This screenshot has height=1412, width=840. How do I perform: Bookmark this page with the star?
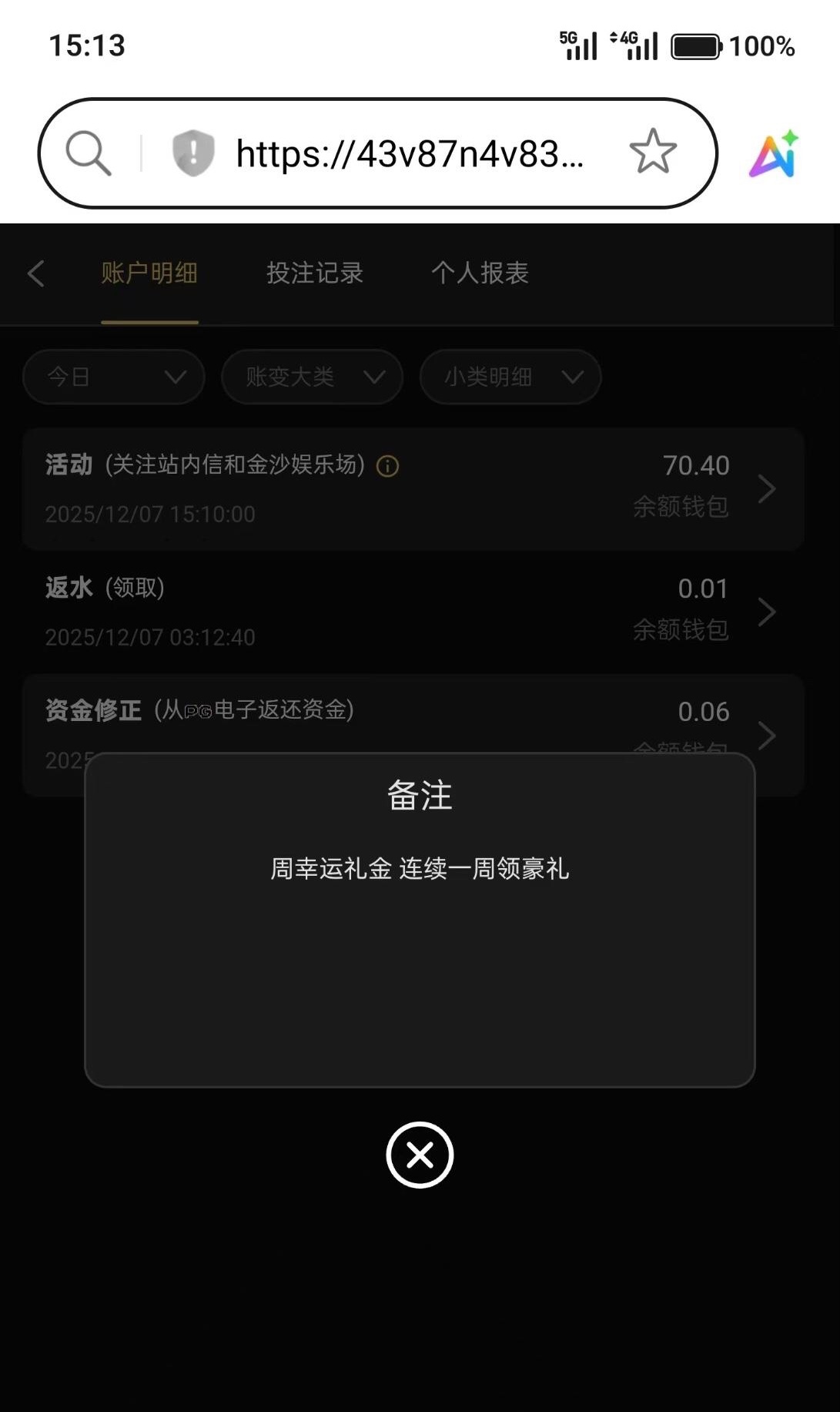653,152
